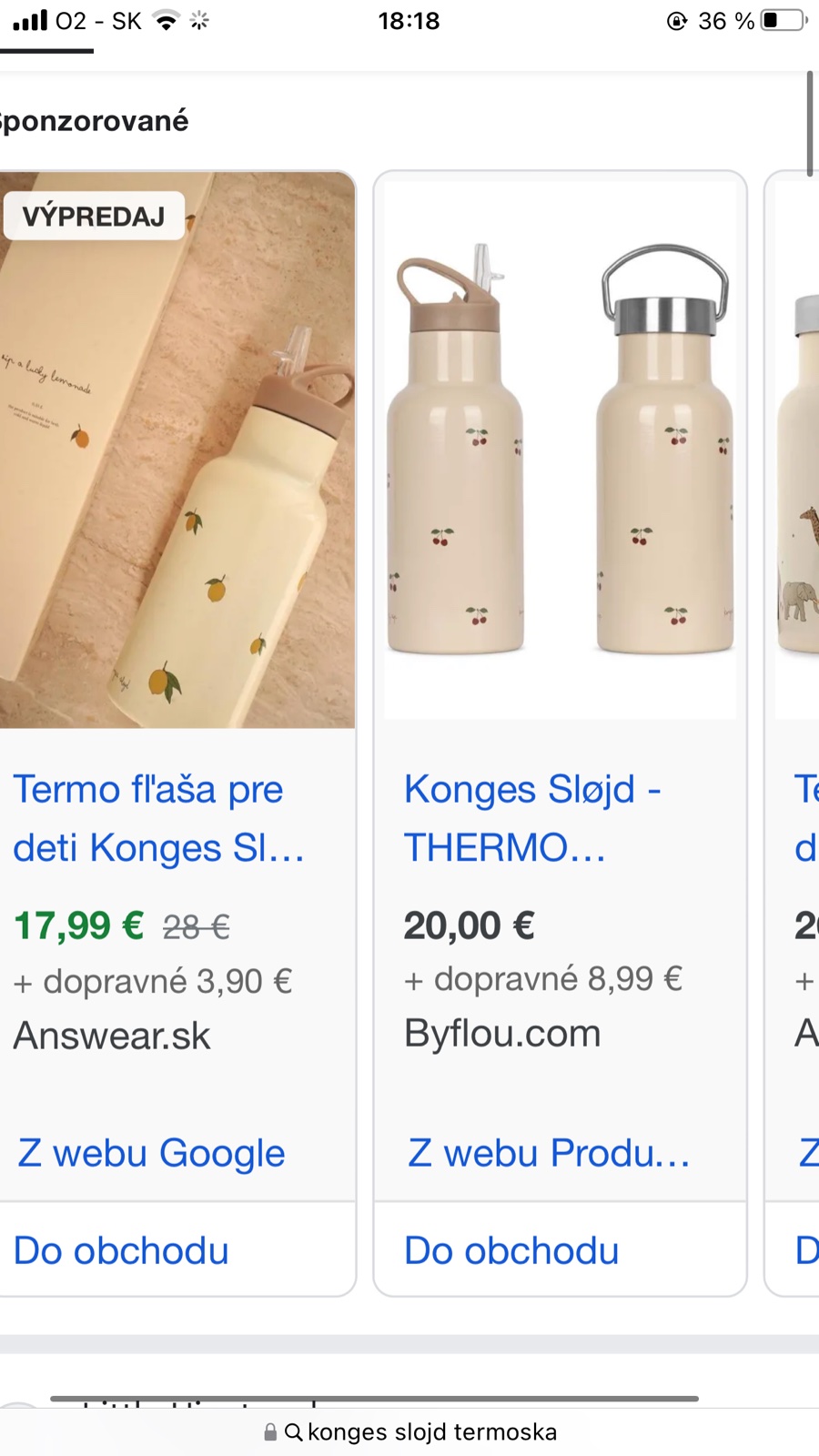Open the 'Konges Sløjd - THERMO' title link
The height and width of the screenshot is (1456, 819).
pos(532,818)
